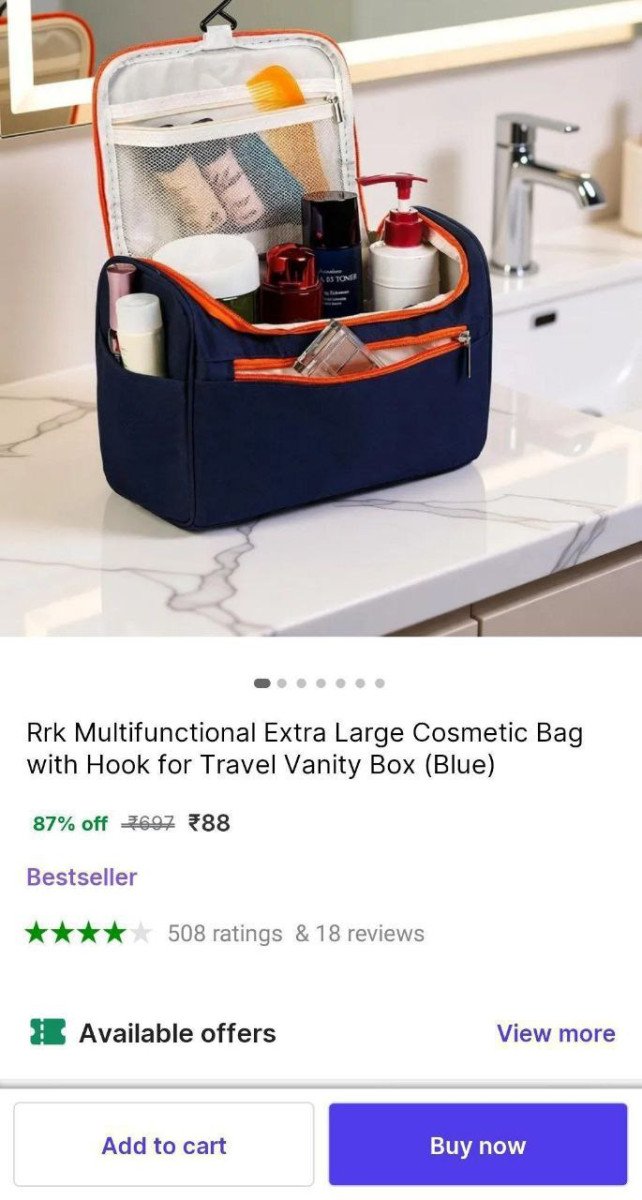Image resolution: width=642 pixels, height=1200 pixels.
Task: Tap View more for available offers
Action: click(x=556, y=1033)
